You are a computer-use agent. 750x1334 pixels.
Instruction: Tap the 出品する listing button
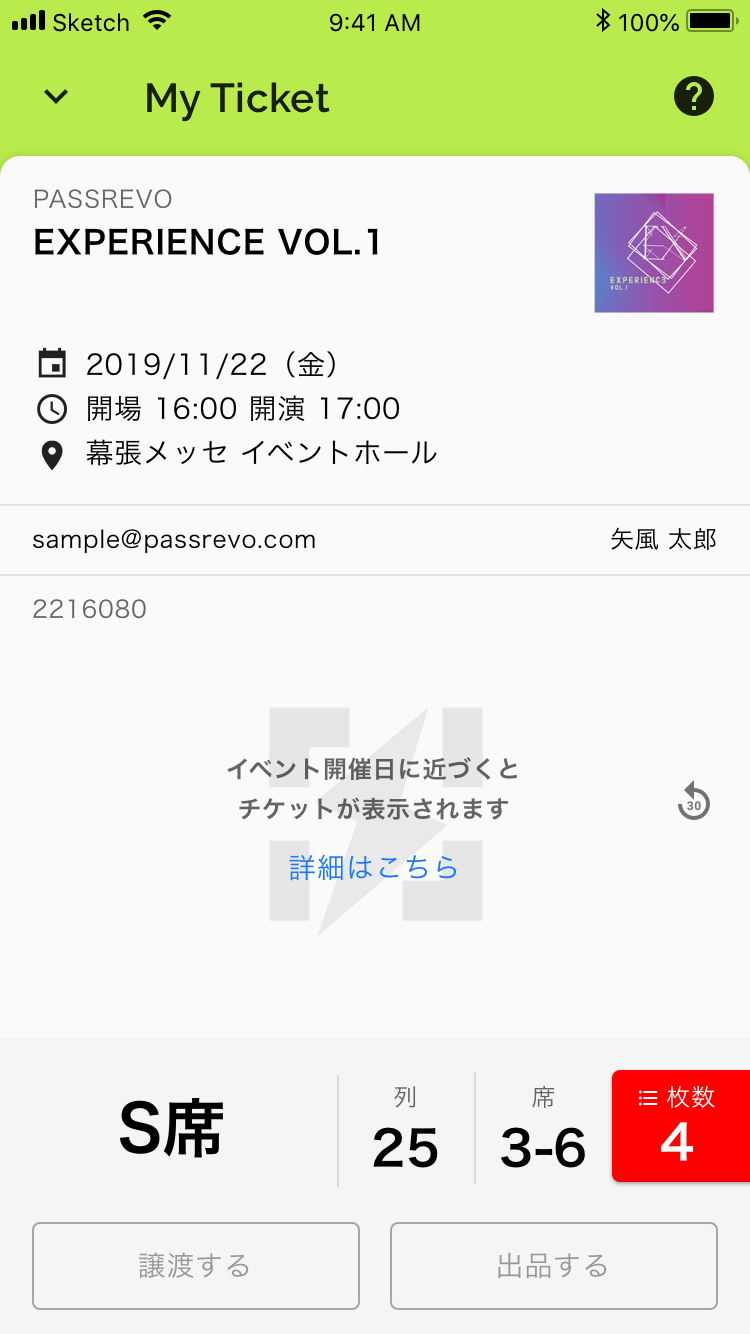(x=553, y=1266)
